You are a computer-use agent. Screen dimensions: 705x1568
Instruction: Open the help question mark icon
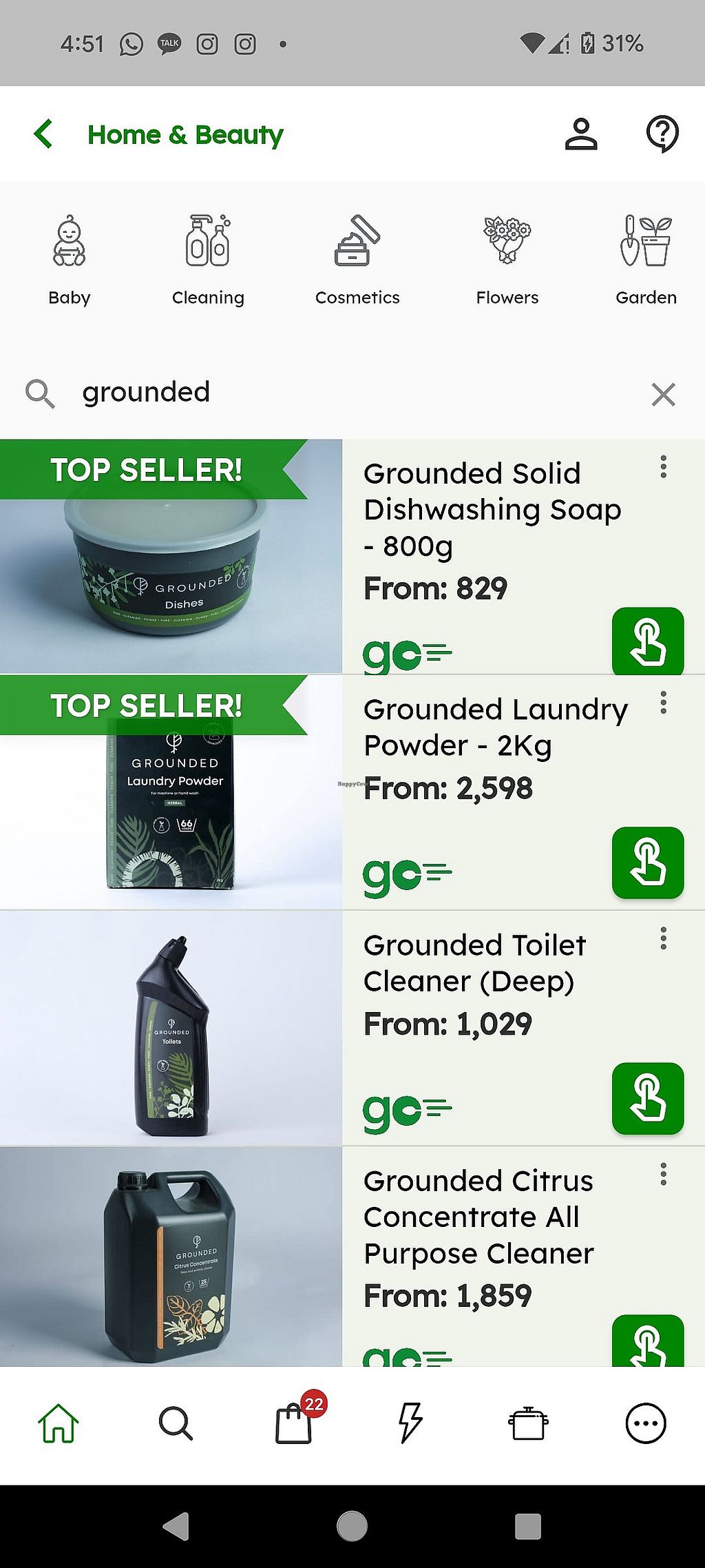662,134
